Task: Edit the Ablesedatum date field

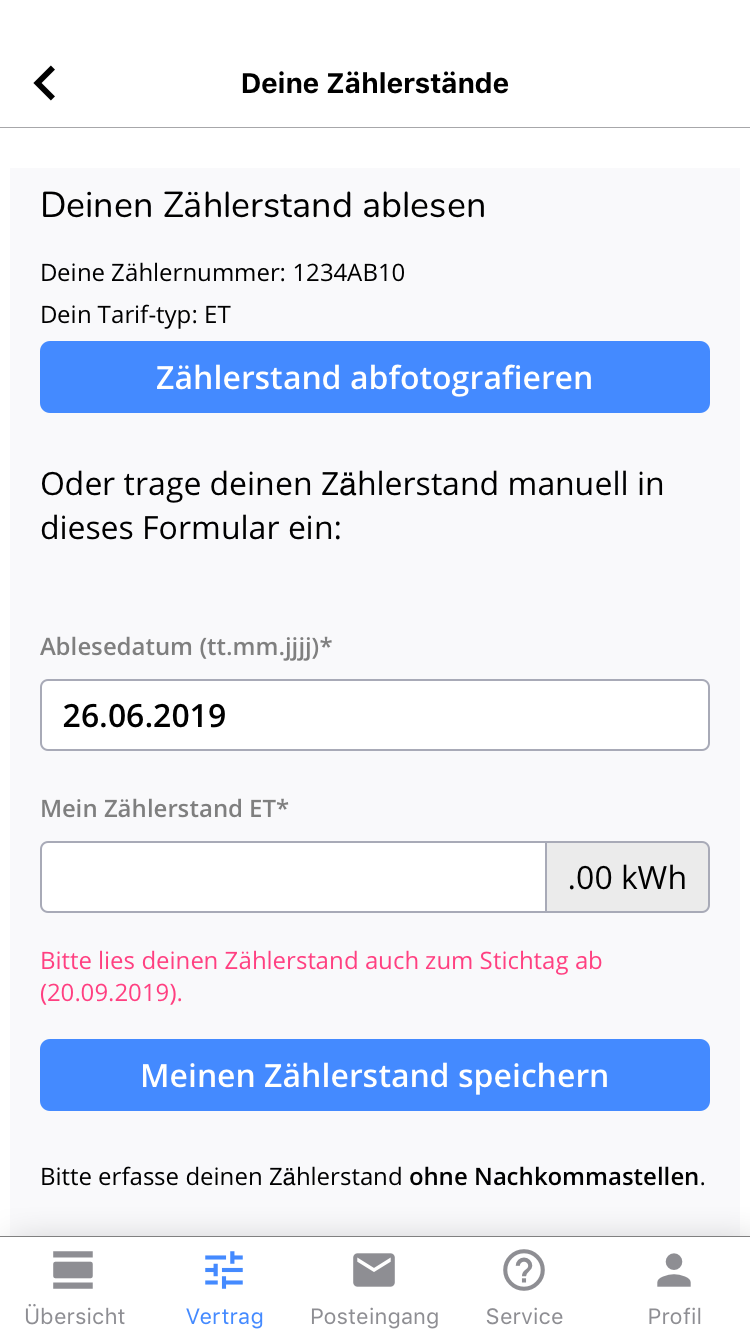Action: [x=375, y=715]
